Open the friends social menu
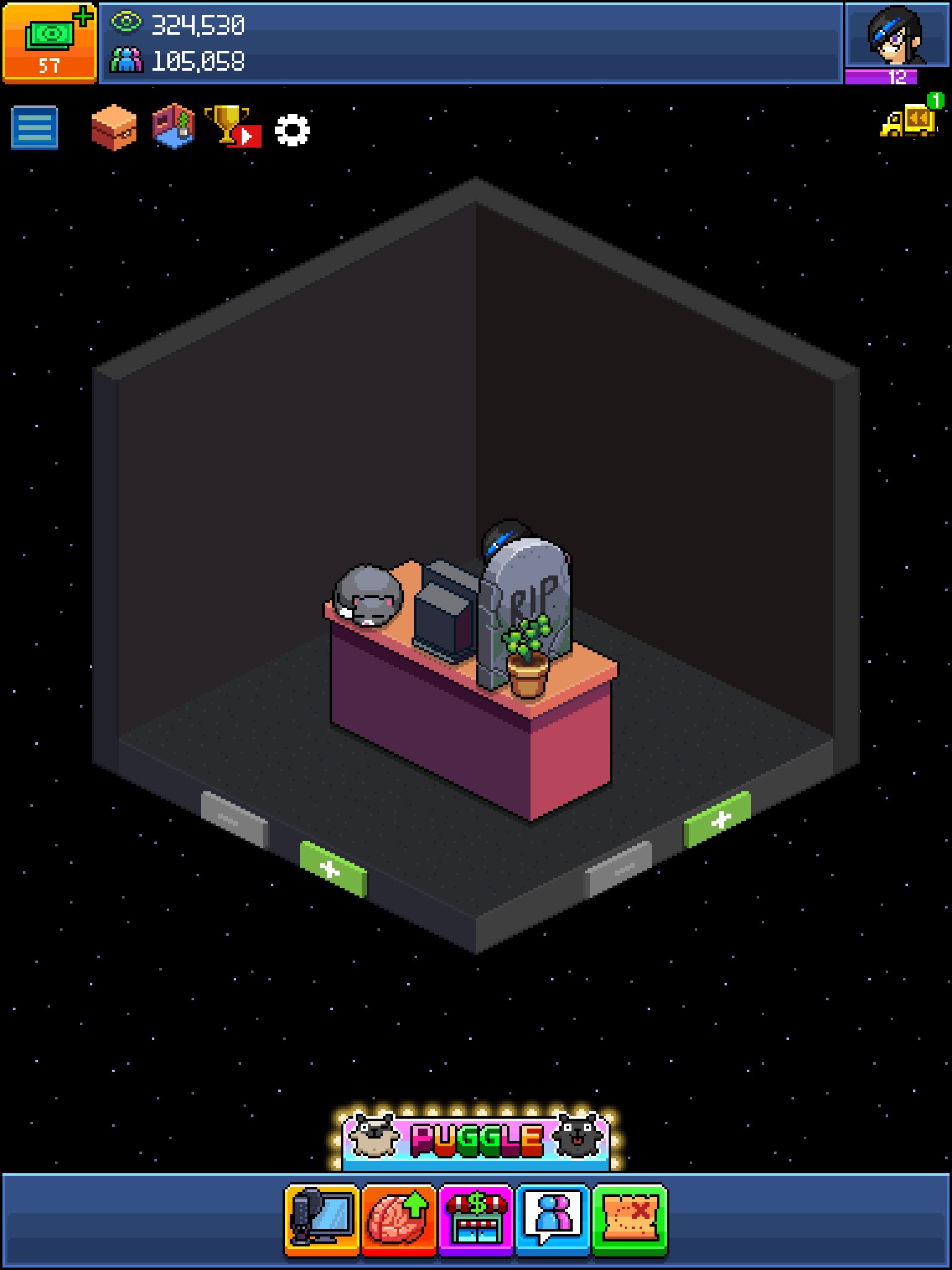The image size is (952, 1270). [552, 1220]
